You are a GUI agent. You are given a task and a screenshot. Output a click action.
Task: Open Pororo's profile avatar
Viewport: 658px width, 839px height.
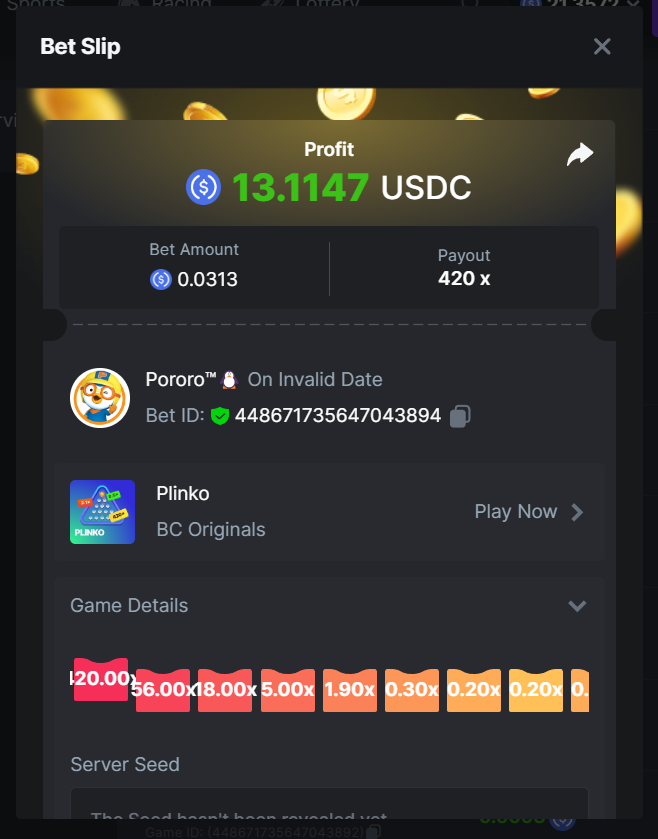(100, 397)
